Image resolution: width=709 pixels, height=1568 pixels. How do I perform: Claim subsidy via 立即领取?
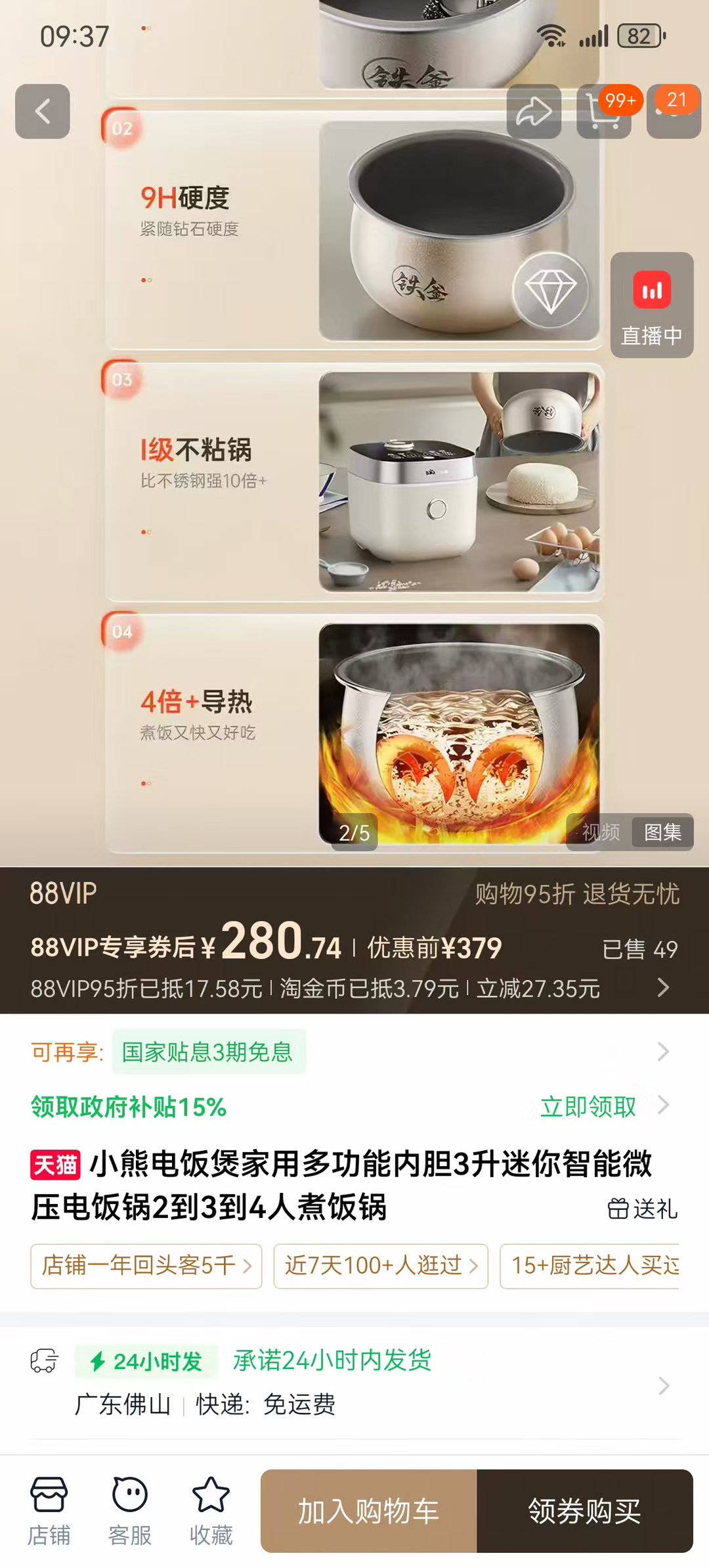click(589, 1107)
